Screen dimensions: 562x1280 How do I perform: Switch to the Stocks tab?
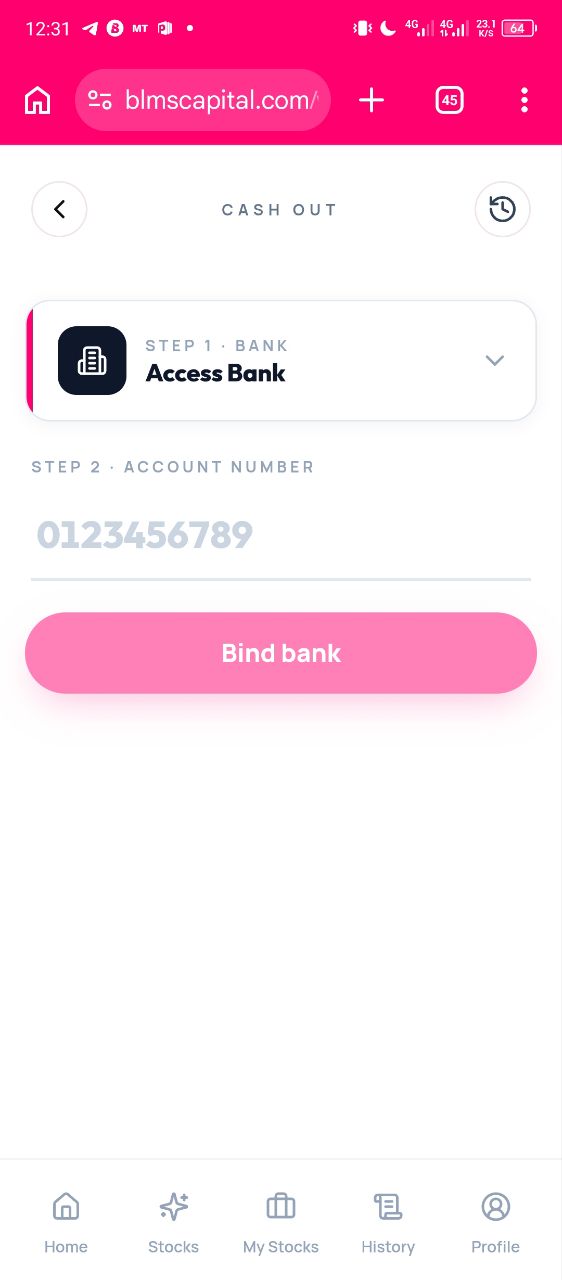pyautogui.click(x=173, y=1223)
